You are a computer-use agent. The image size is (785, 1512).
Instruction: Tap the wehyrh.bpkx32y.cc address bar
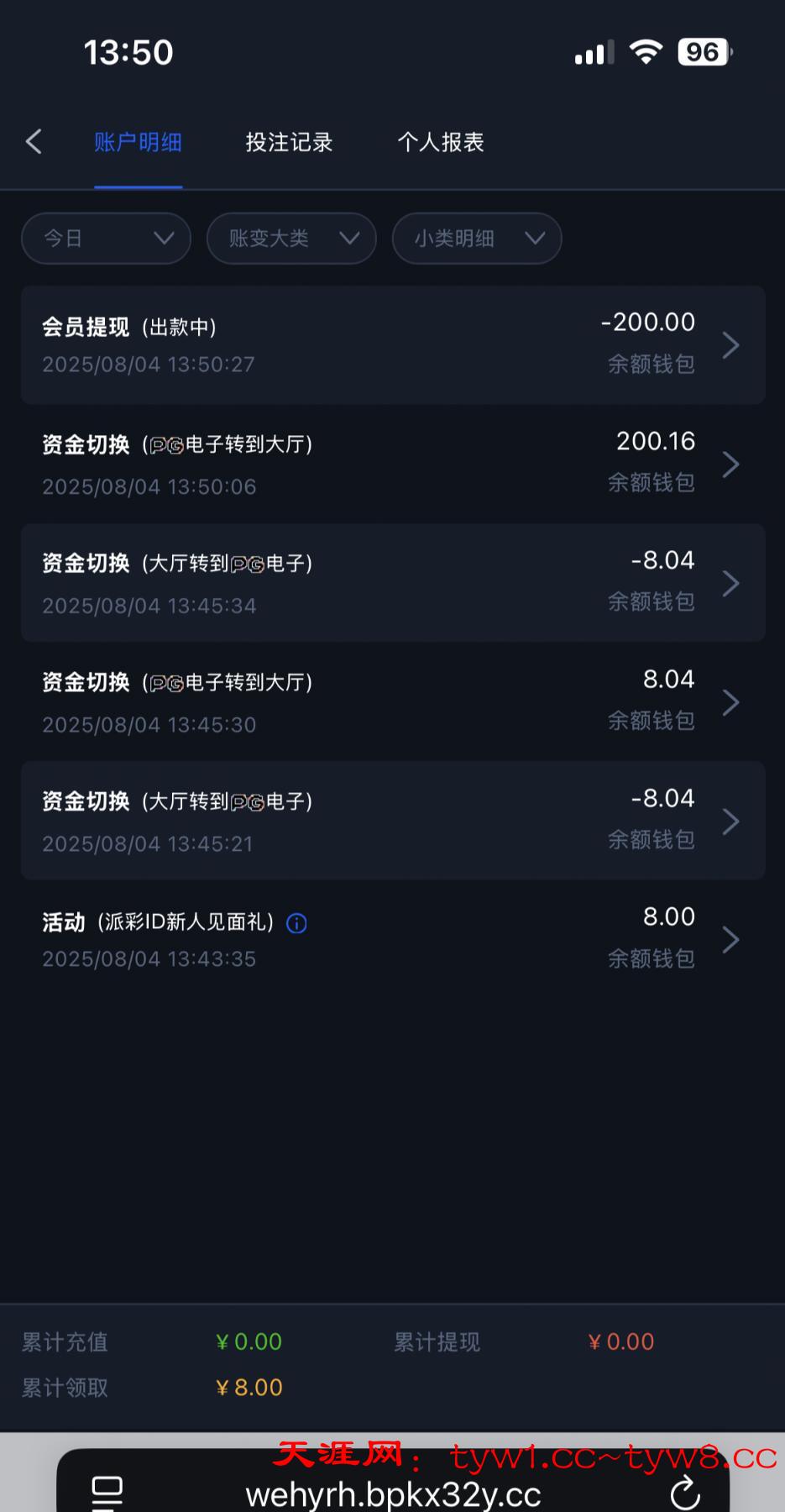pyautogui.click(x=393, y=1495)
